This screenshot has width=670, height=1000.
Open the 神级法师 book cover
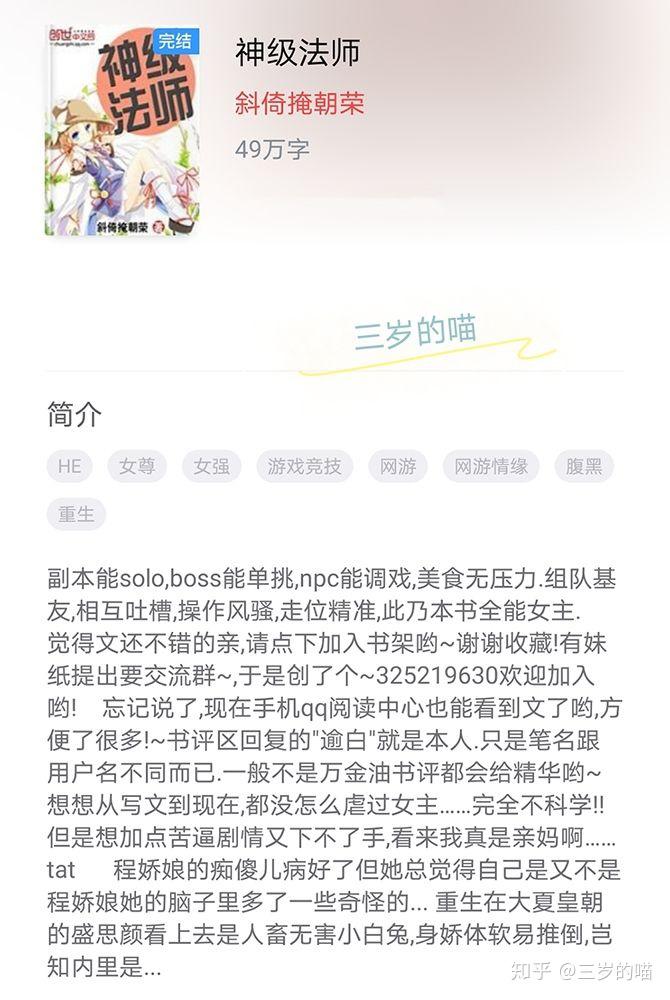(x=122, y=130)
